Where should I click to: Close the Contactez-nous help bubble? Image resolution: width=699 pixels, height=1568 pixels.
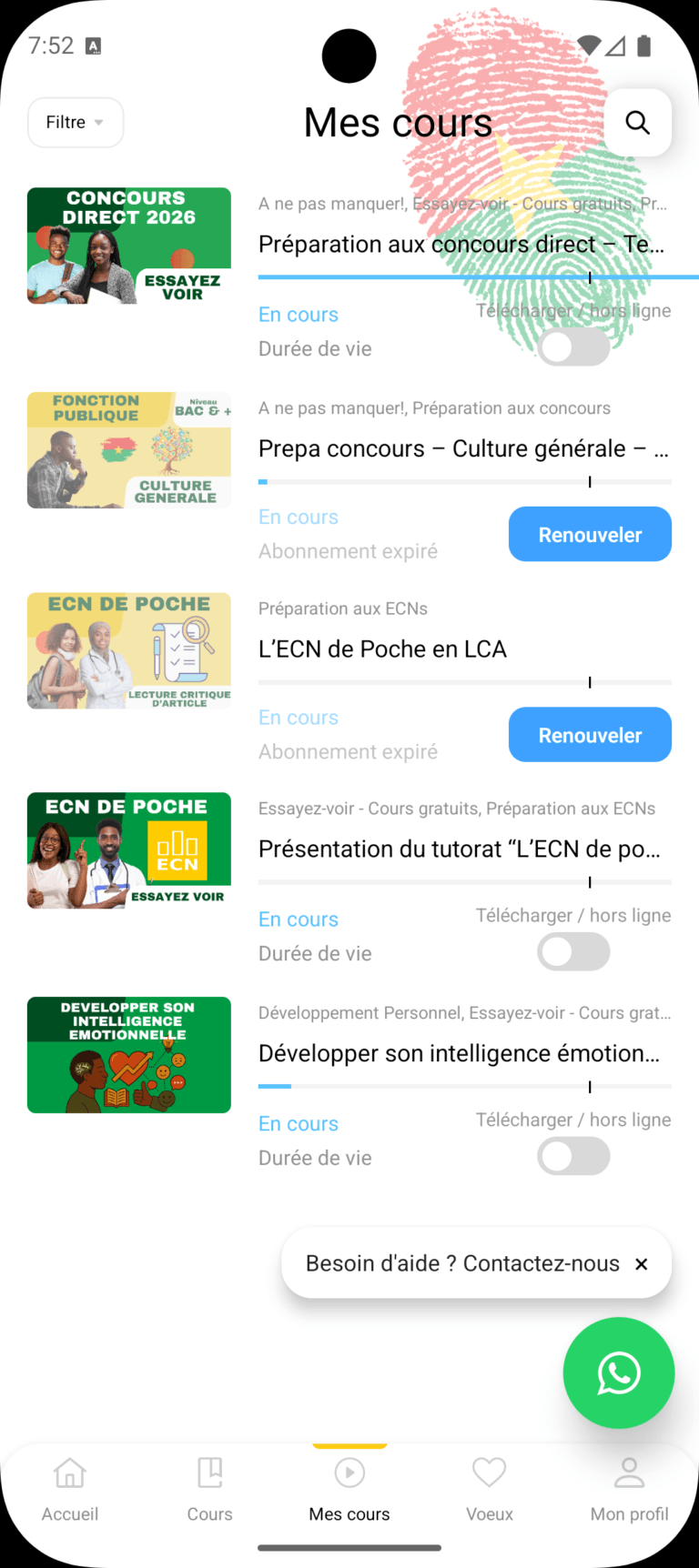pos(642,1263)
